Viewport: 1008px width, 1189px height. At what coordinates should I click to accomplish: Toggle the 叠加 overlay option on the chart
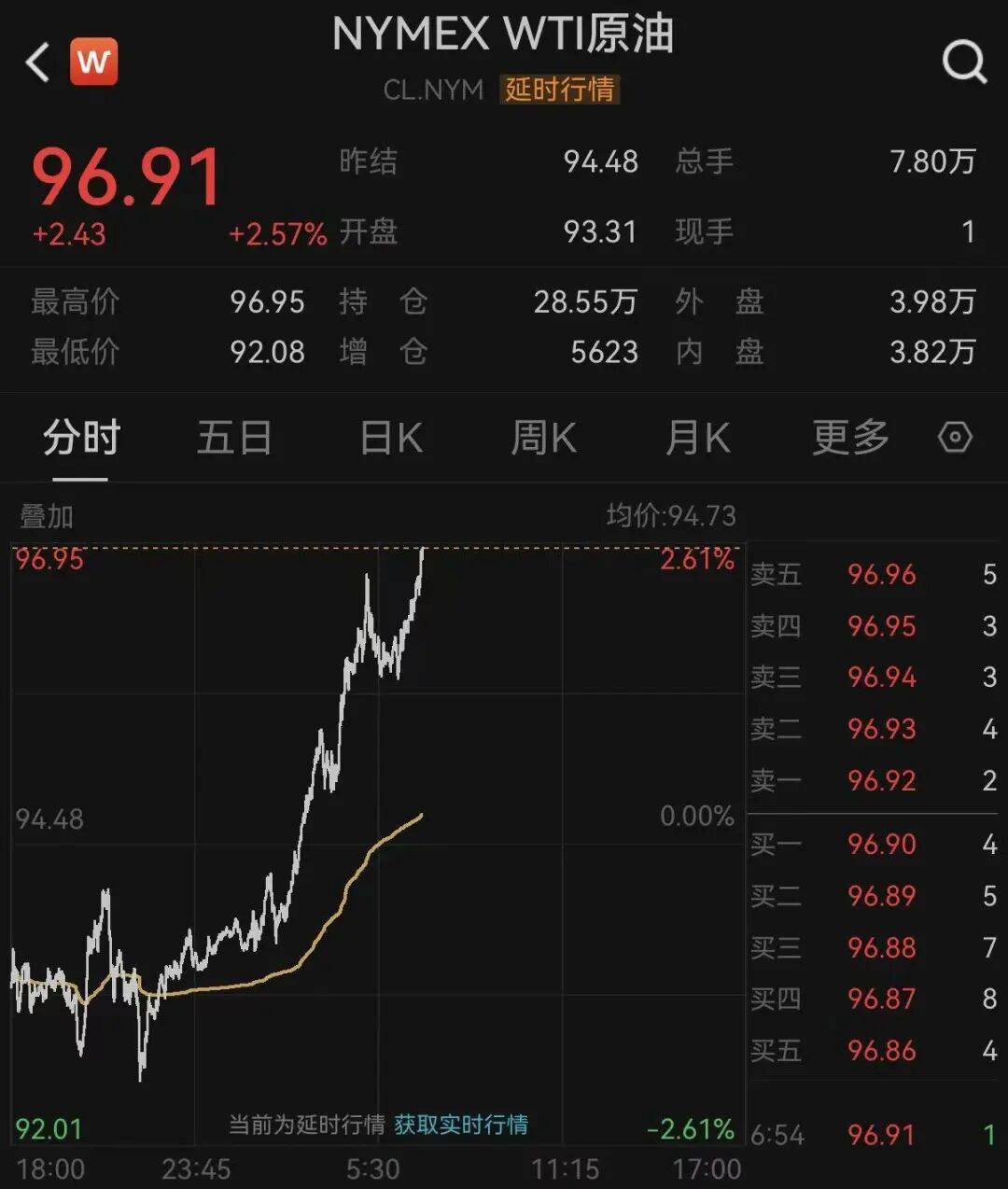point(44,514)
